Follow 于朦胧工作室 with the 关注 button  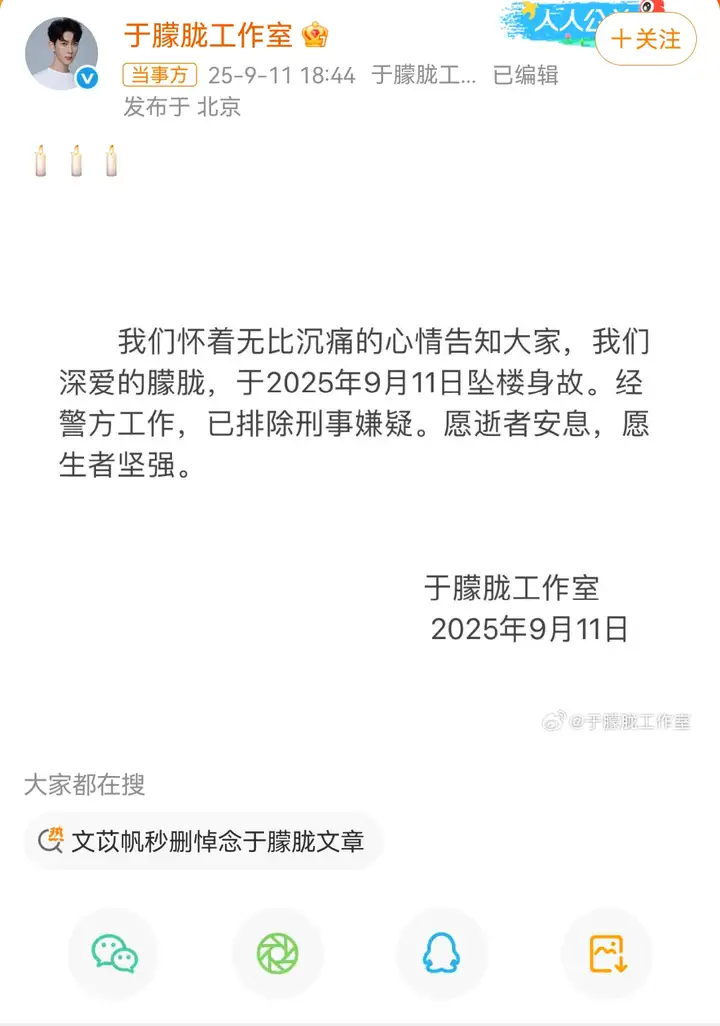tap(646, 39)
